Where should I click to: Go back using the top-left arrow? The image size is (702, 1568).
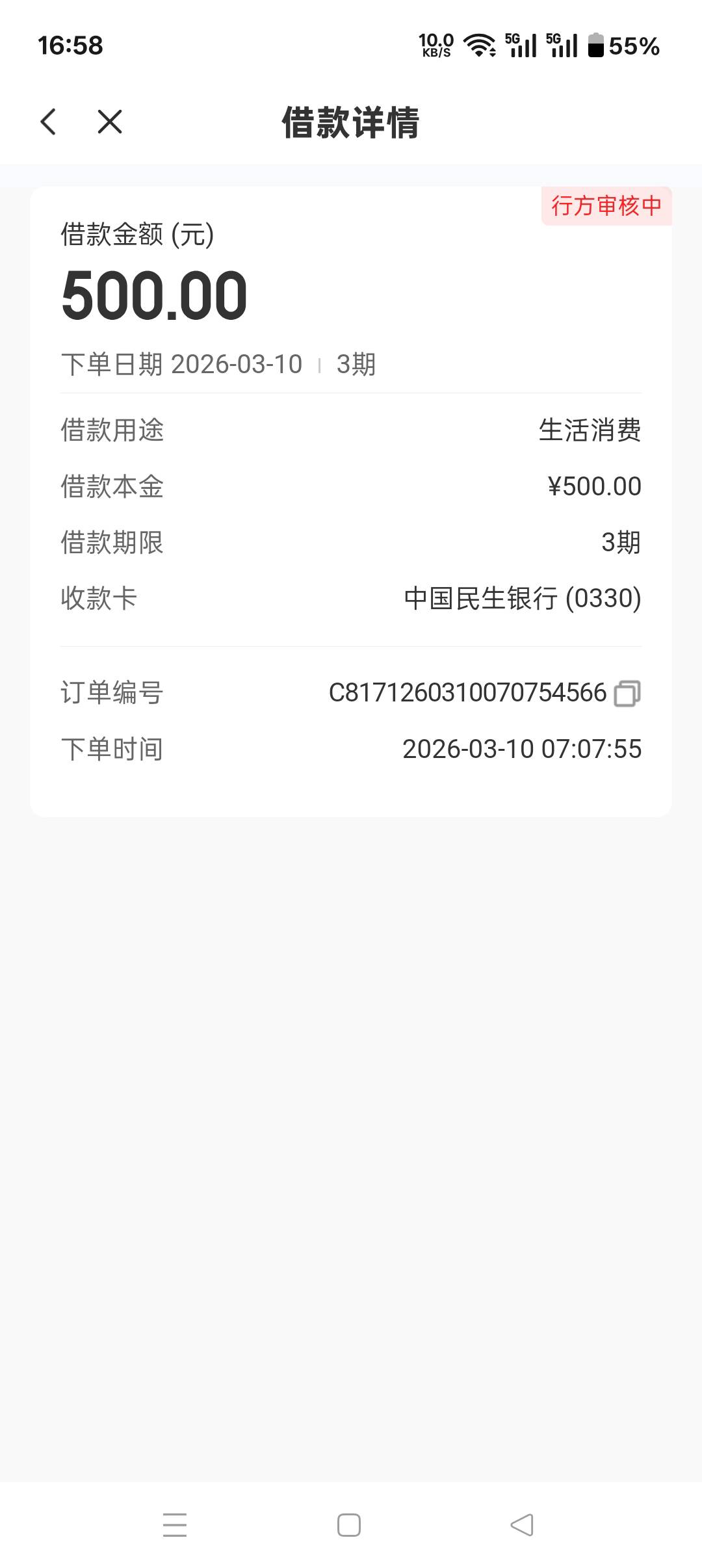coord(48,122)
